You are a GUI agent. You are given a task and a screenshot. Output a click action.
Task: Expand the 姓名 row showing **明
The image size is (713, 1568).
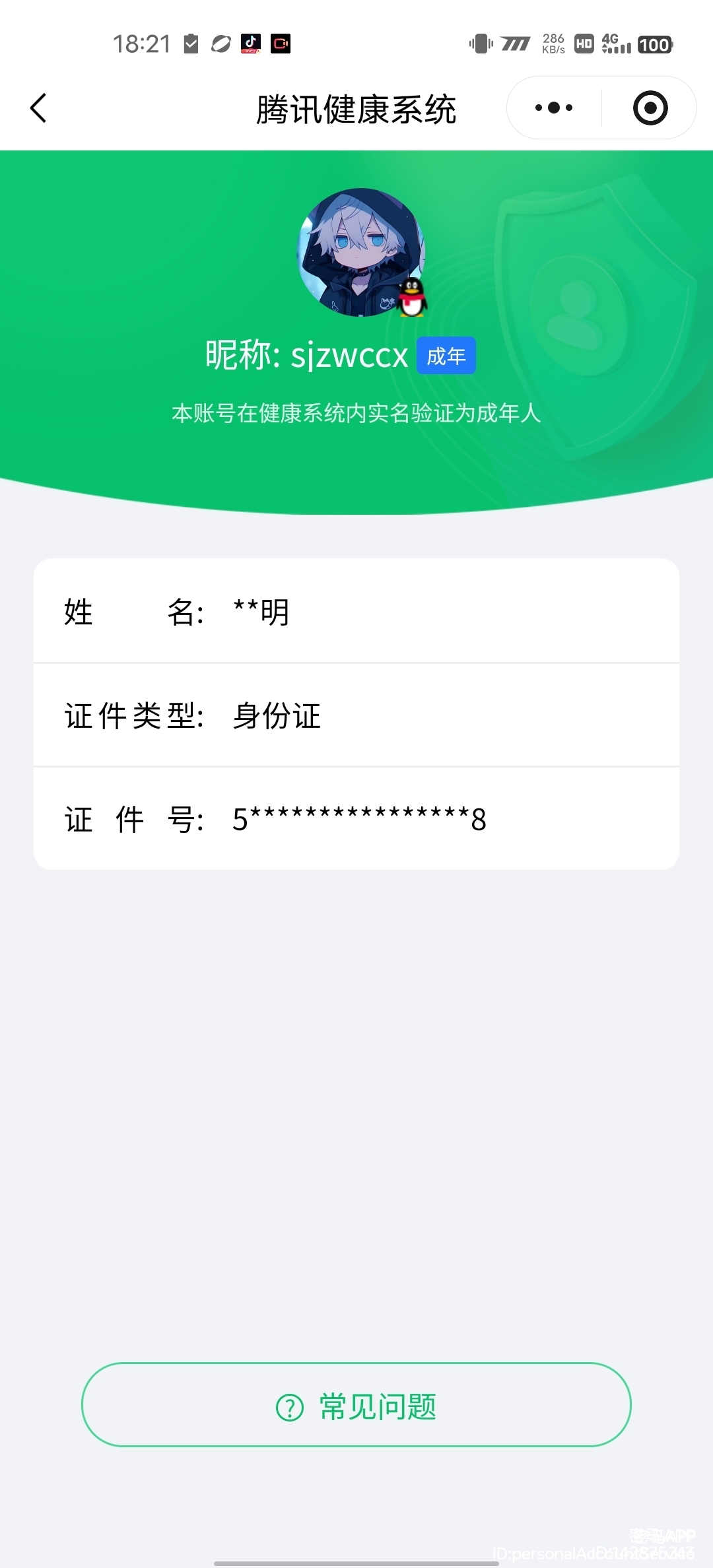356,612
